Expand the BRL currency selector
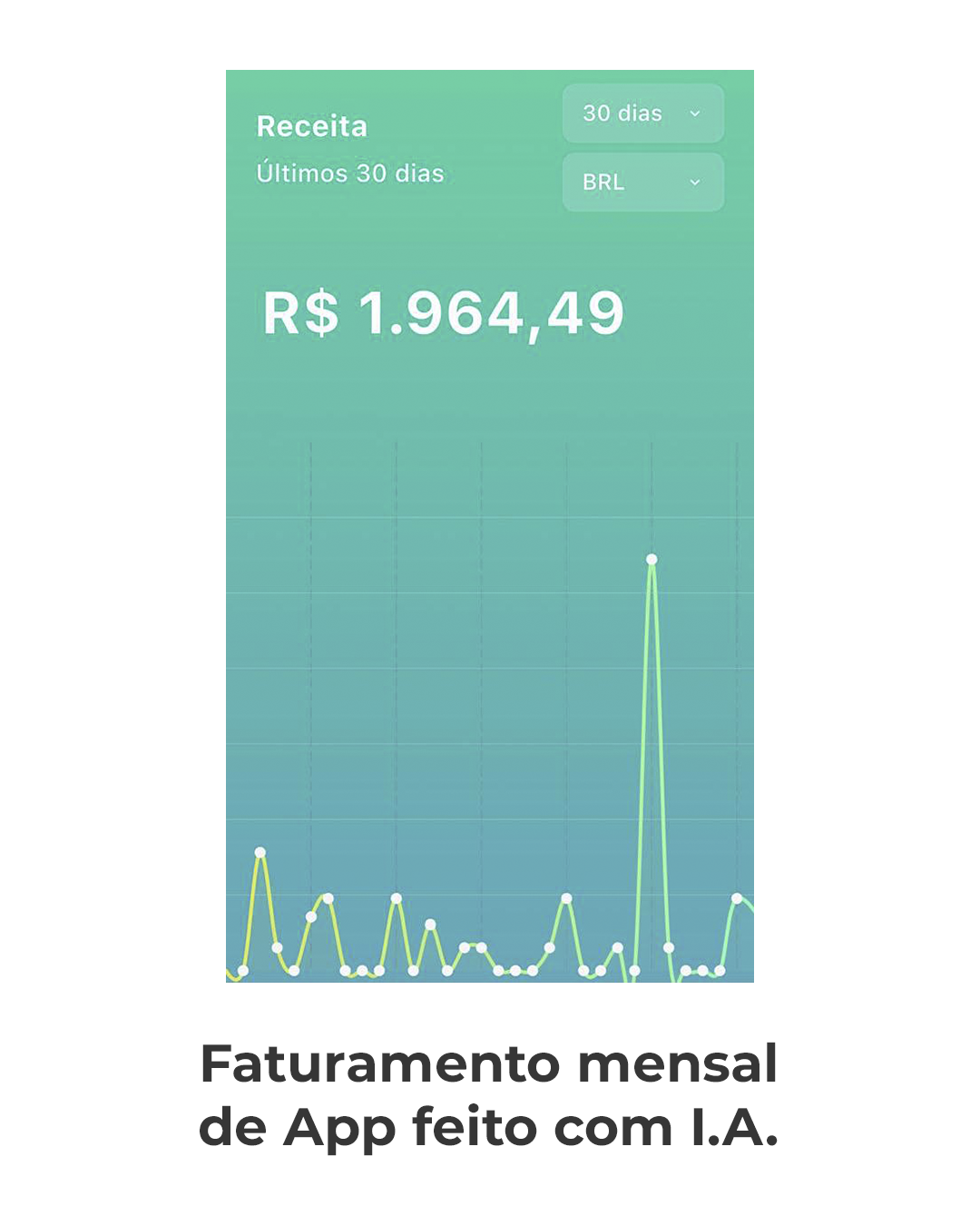The image size is (980, 1225). [642, 182]
